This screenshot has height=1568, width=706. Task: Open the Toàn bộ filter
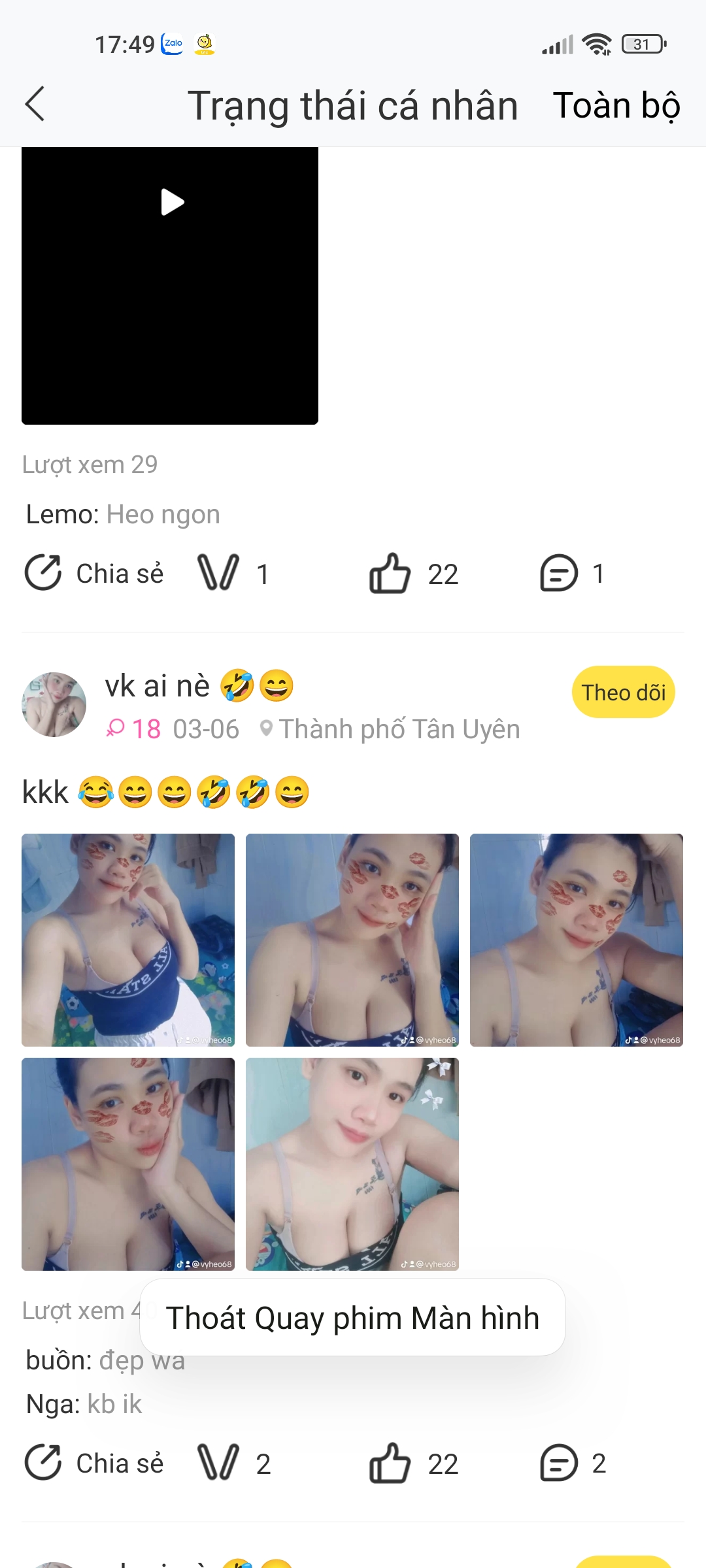pyautogui.click(x=616, y=106)
